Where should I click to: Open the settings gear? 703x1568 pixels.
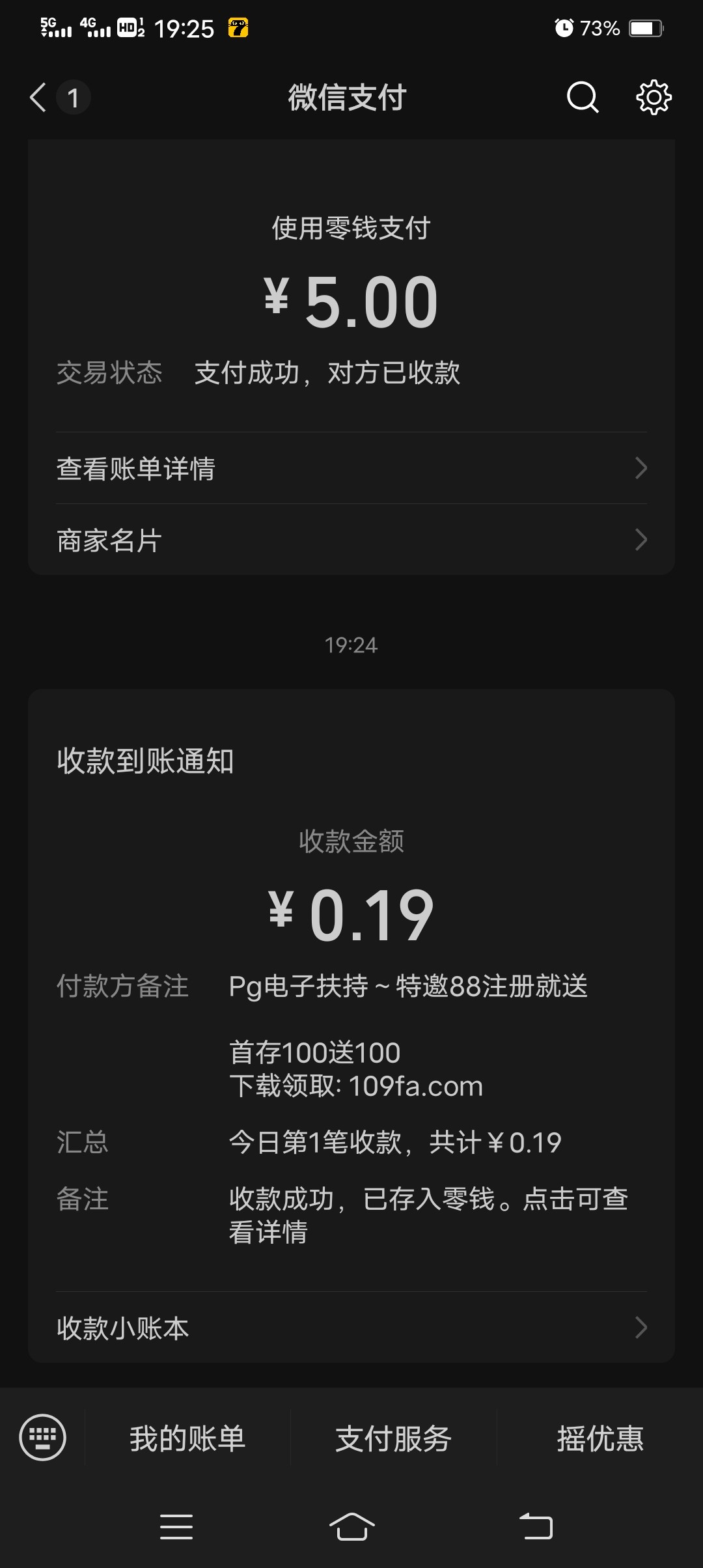coord(654,98)
